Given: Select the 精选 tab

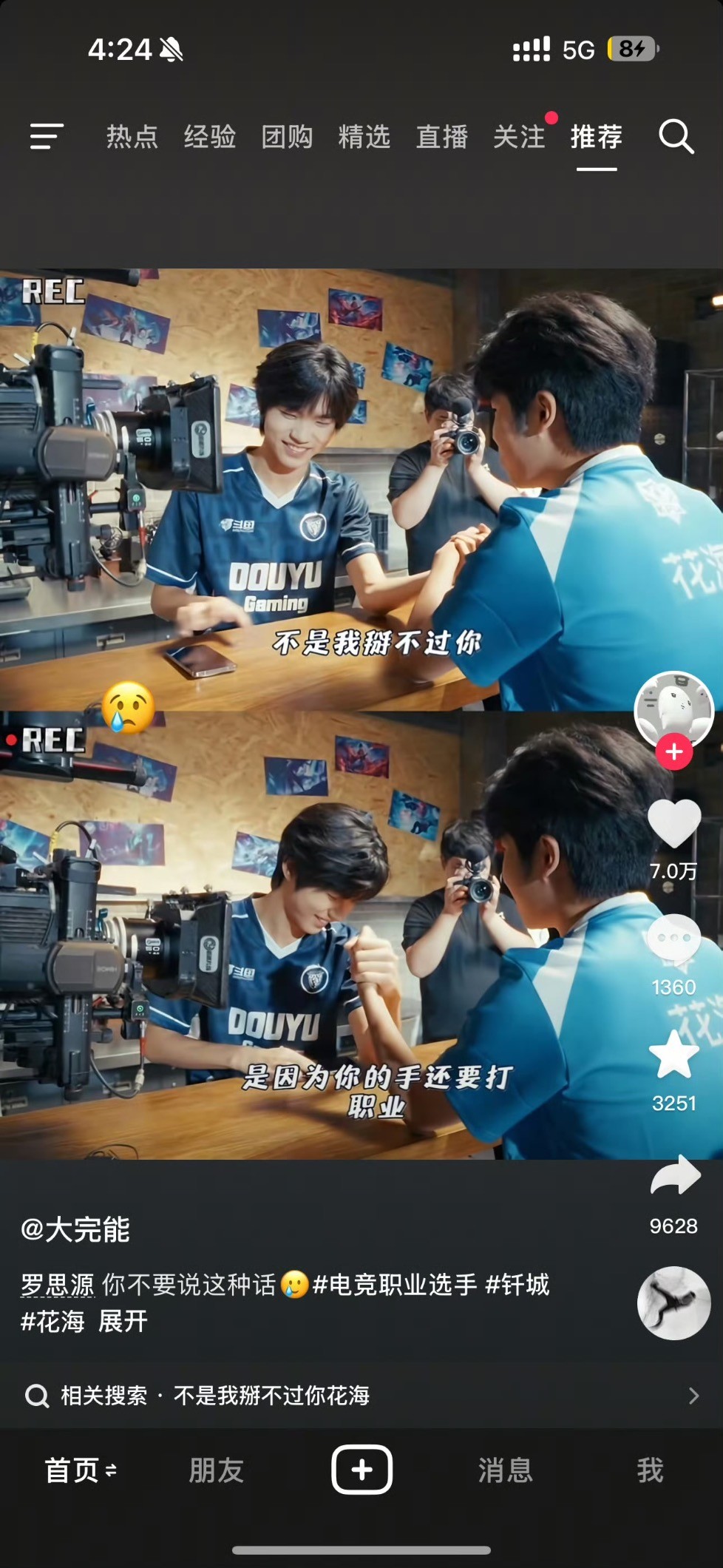Looking at the screenshot, I should (x=364, y=137).
